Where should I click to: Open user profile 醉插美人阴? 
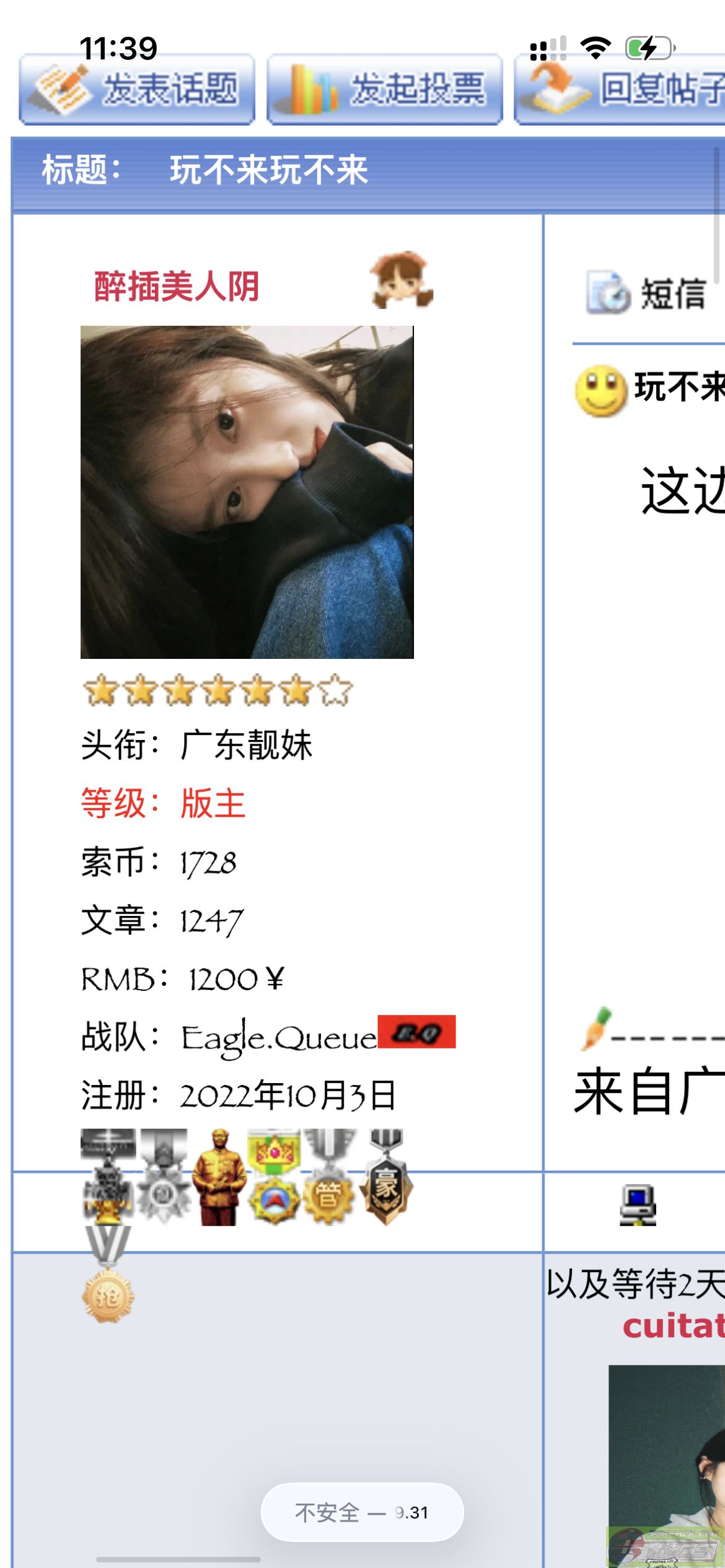click(x=177, y=287)
